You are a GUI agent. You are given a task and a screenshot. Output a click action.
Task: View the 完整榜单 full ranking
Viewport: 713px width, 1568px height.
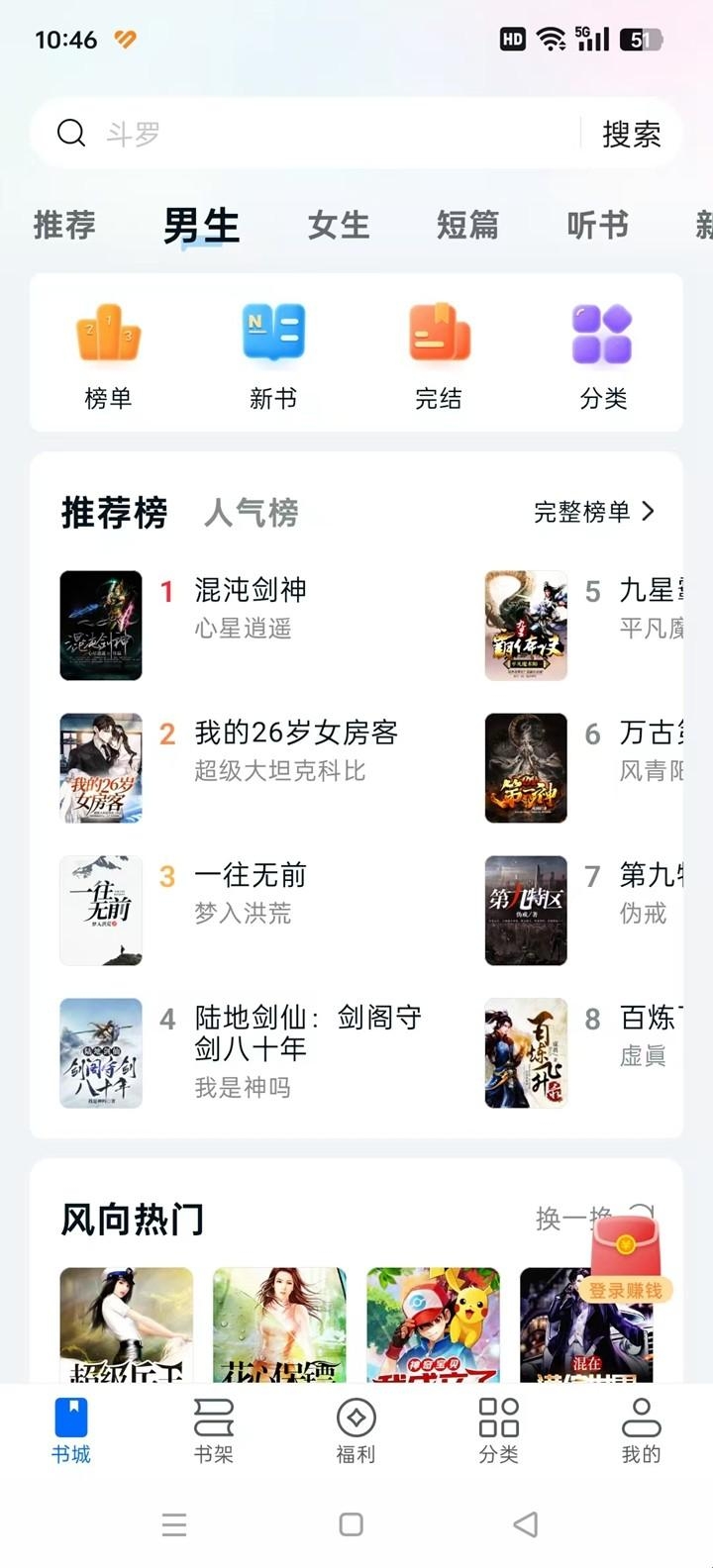point(593,512)
